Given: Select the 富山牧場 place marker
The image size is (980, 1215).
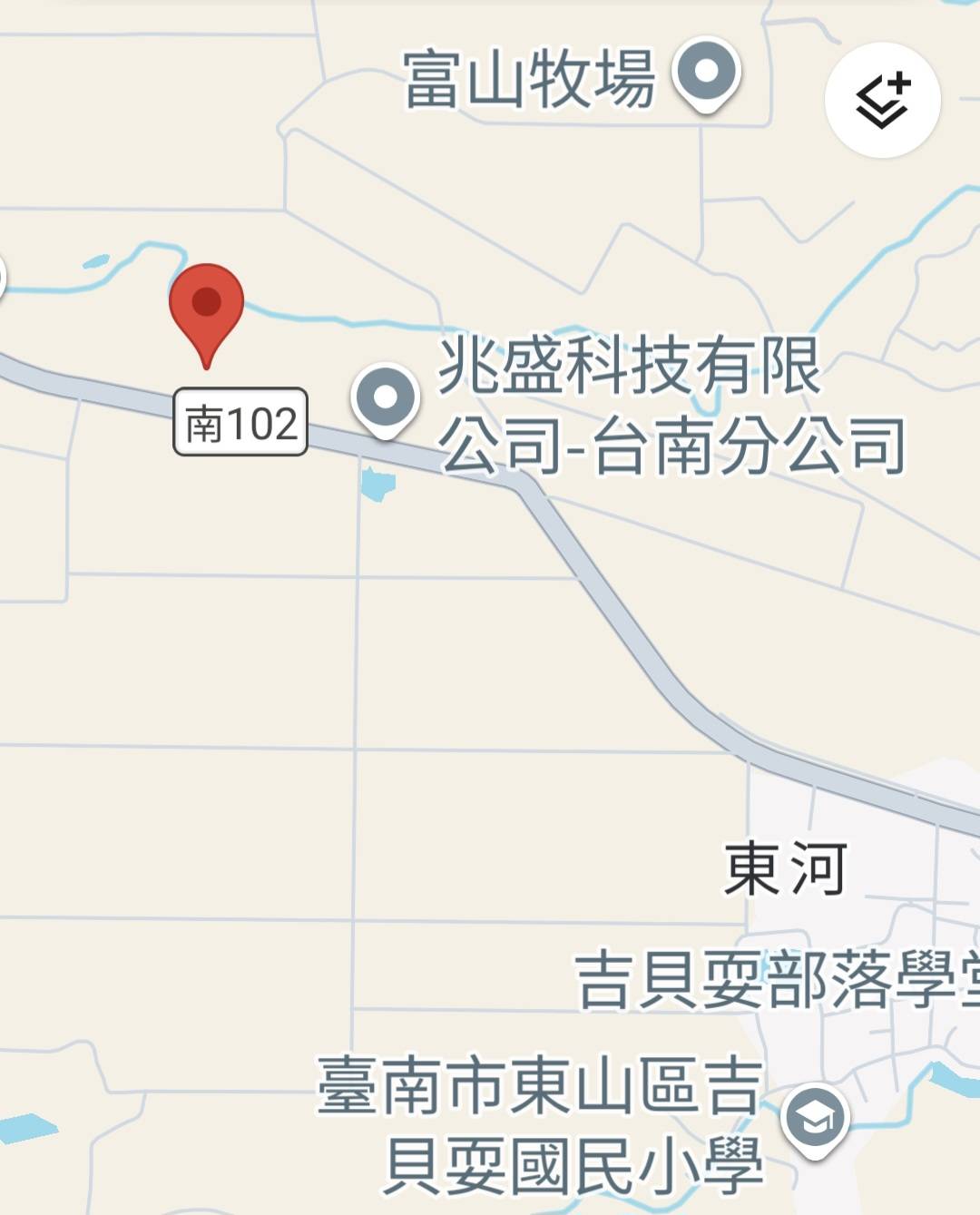Looking at the screenshot, I should [707, 73].
